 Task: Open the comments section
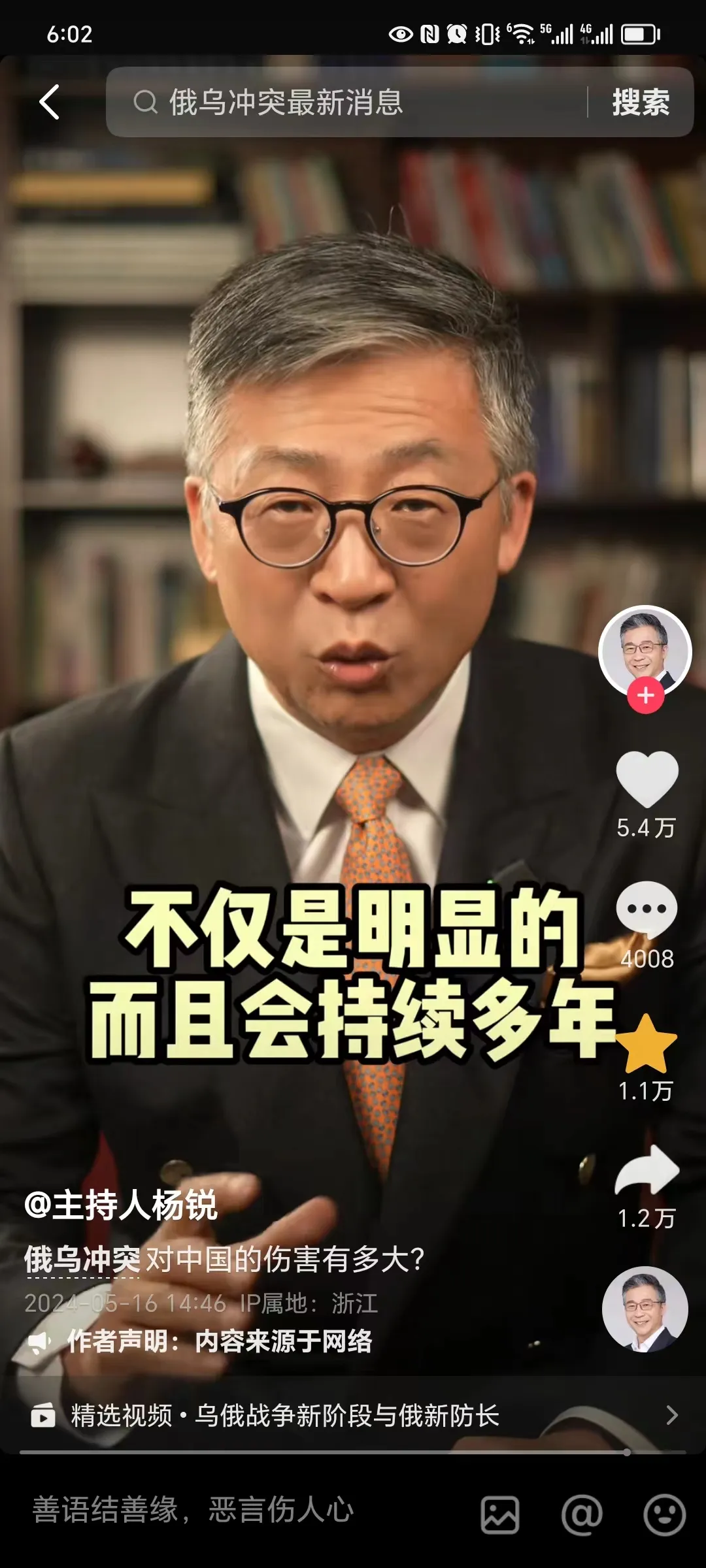click(647, 909)
